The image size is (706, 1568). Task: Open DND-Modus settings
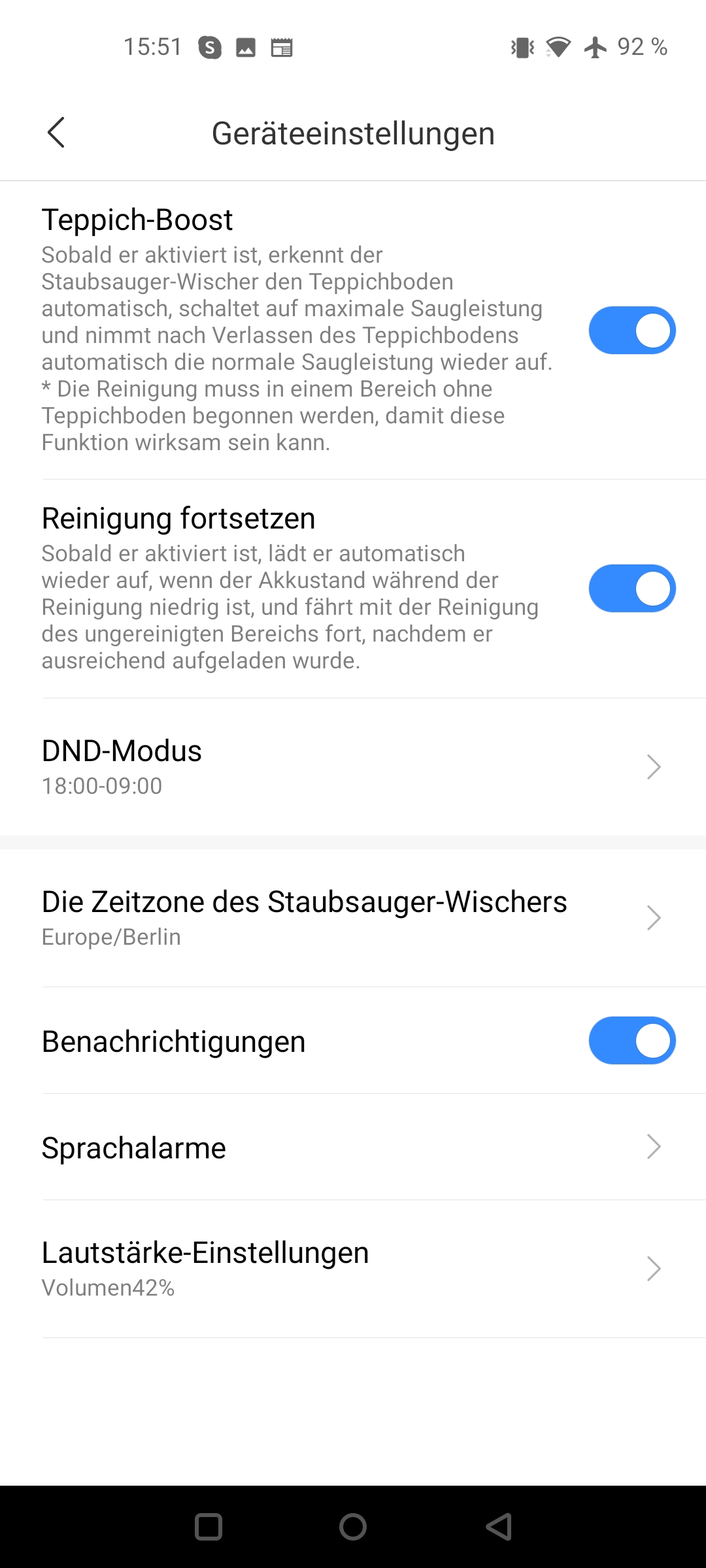pyautogui.click(x=353, y=767)
